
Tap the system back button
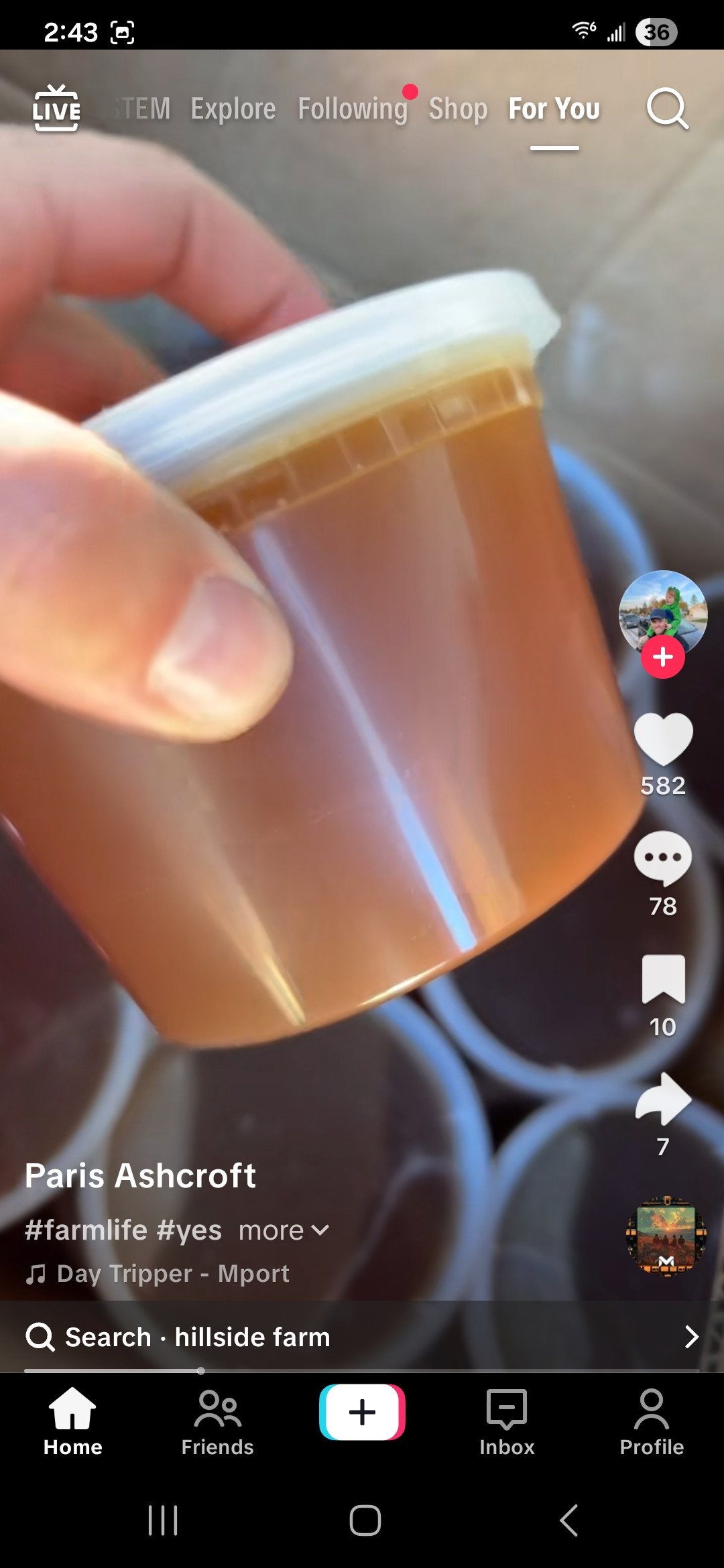click(x=568, y=1520)
